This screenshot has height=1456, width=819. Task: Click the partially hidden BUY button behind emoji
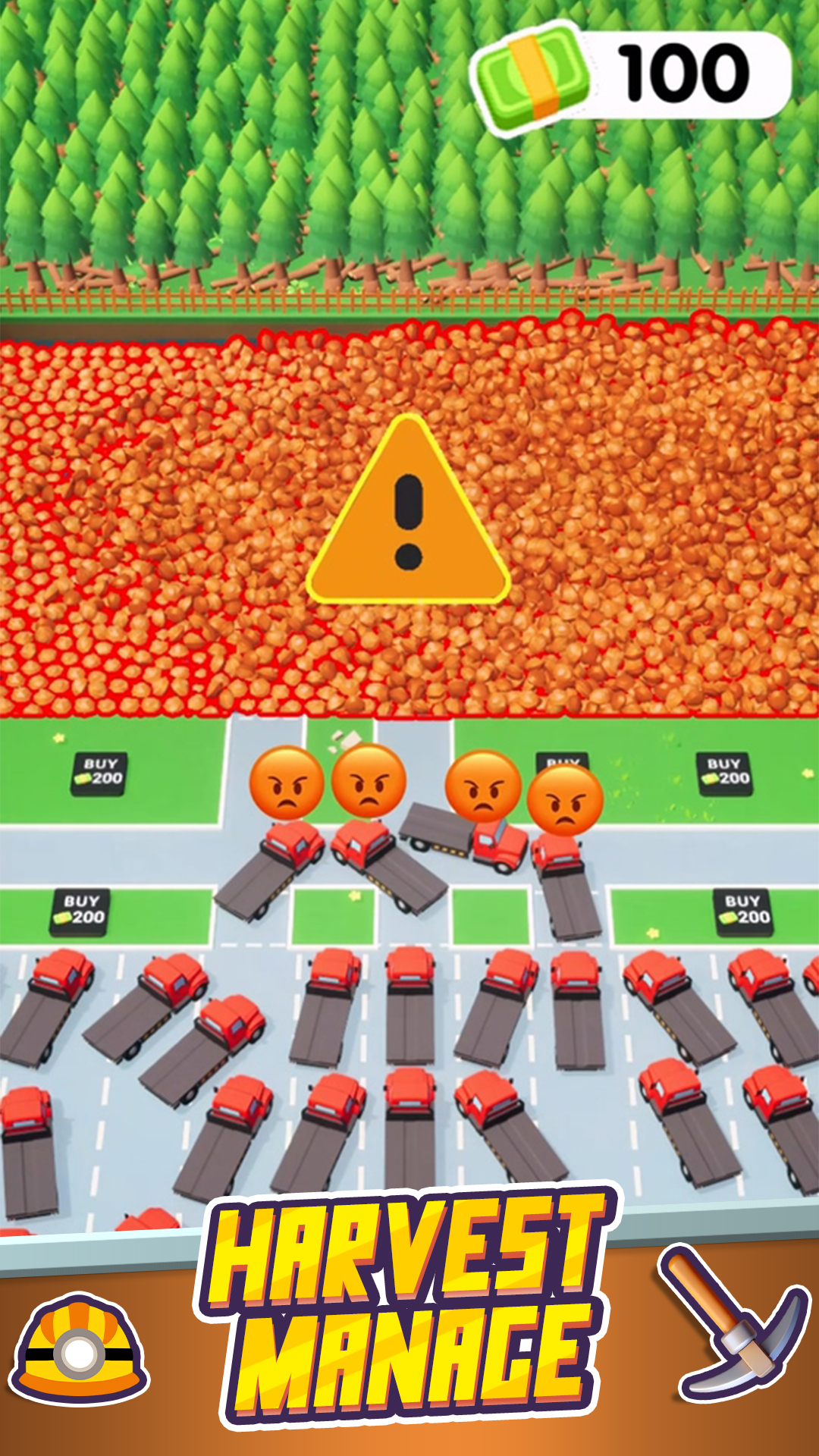tap(561, 762)
